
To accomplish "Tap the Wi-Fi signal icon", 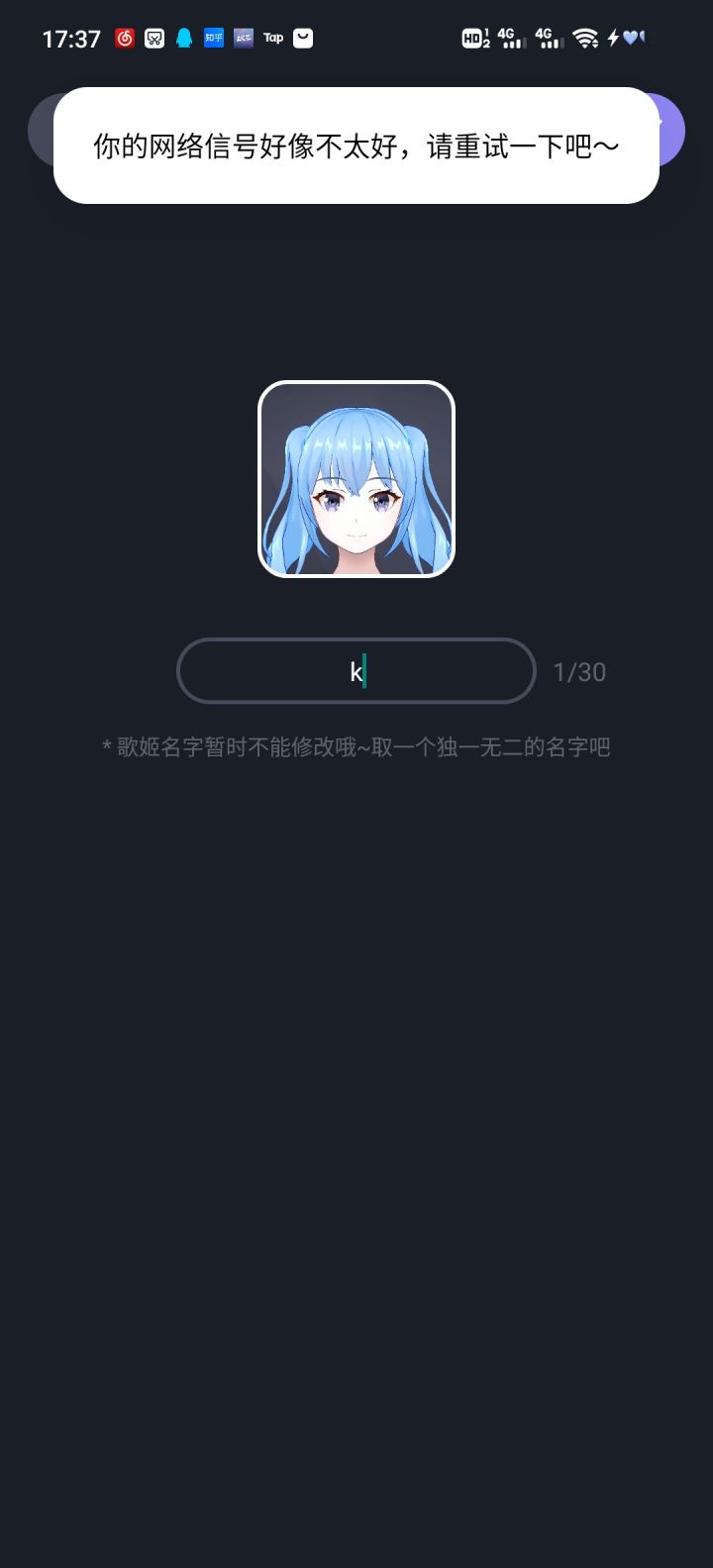I will 586,38.
